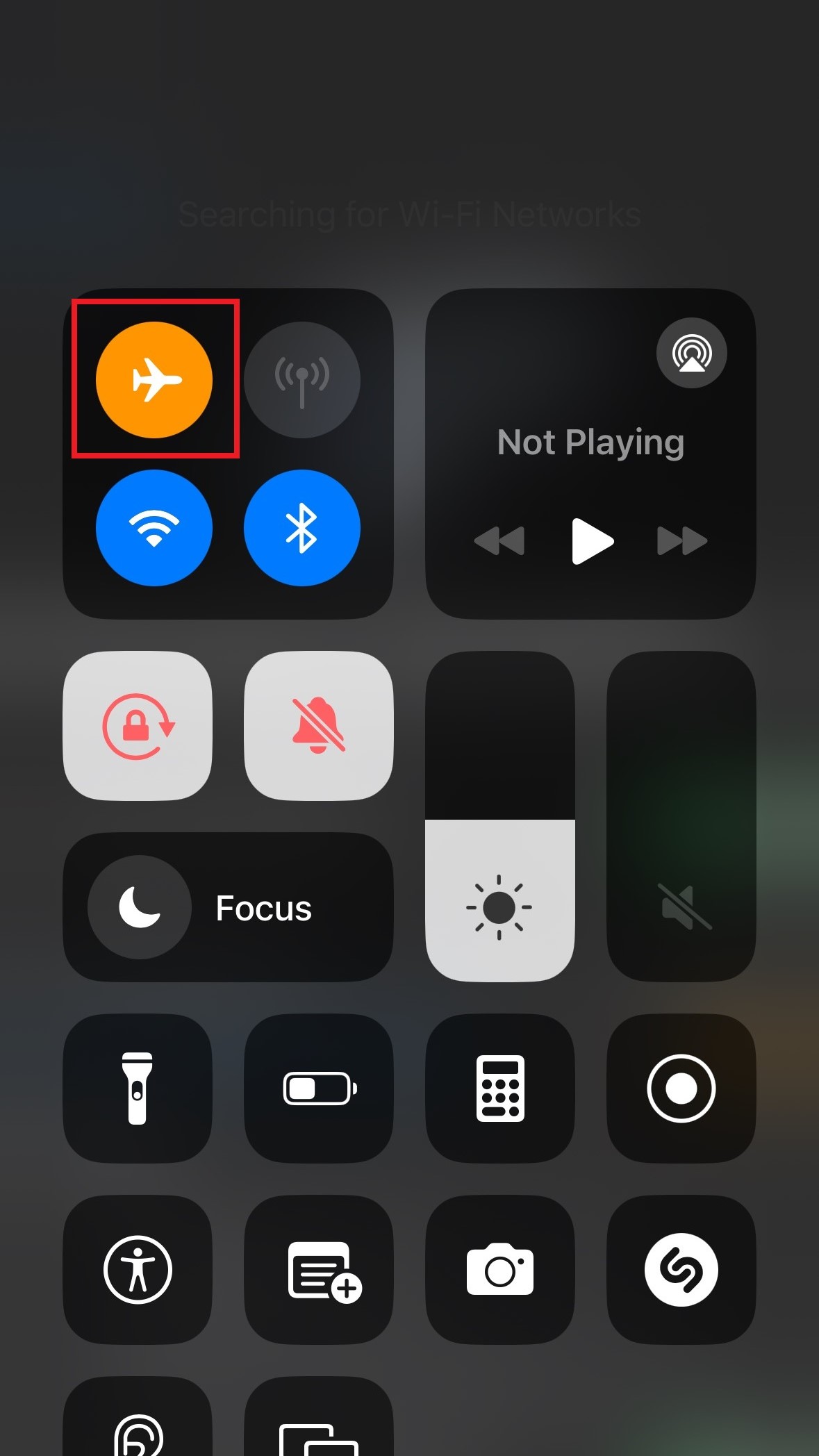Screen dimensions: 819x1456
Task: Open the Focus control
Action: pyautogui.click(x=228, y=907)
